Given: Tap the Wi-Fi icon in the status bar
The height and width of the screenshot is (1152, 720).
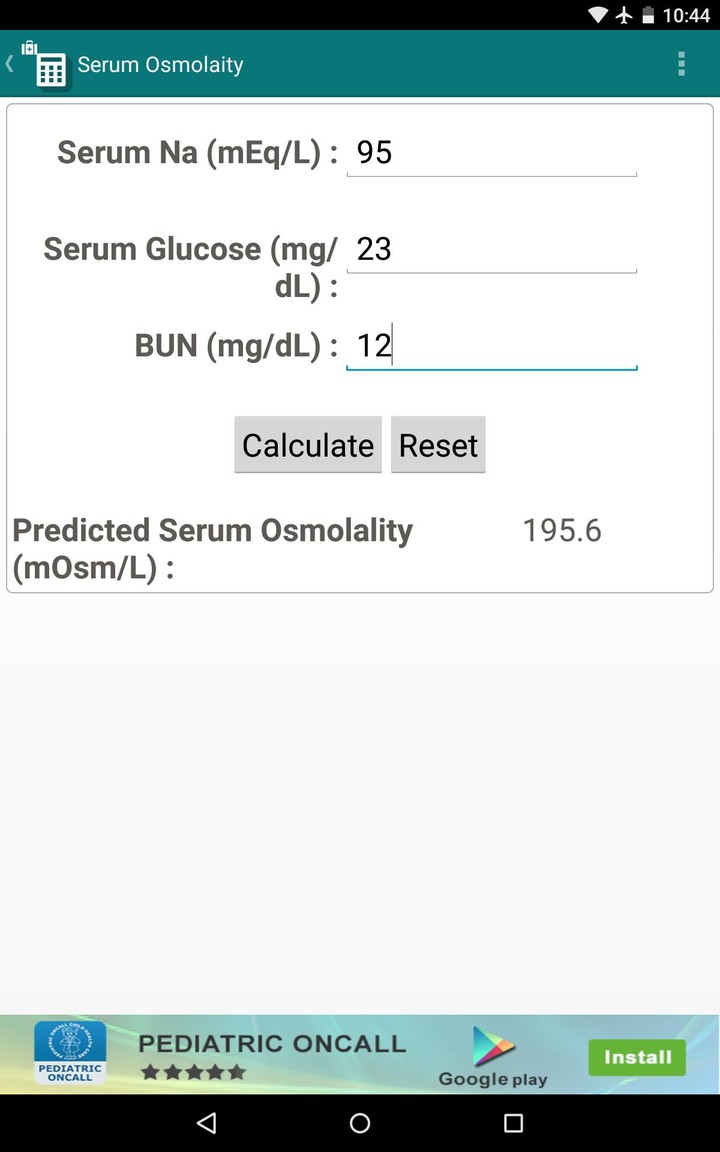Looking at the screenshot, I should pos(597,15).
